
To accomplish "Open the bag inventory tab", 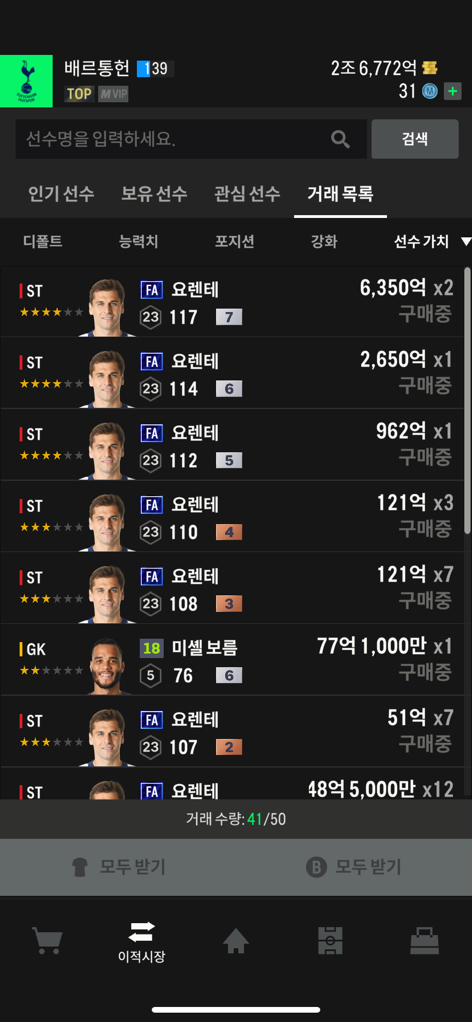I will point(424,941).
